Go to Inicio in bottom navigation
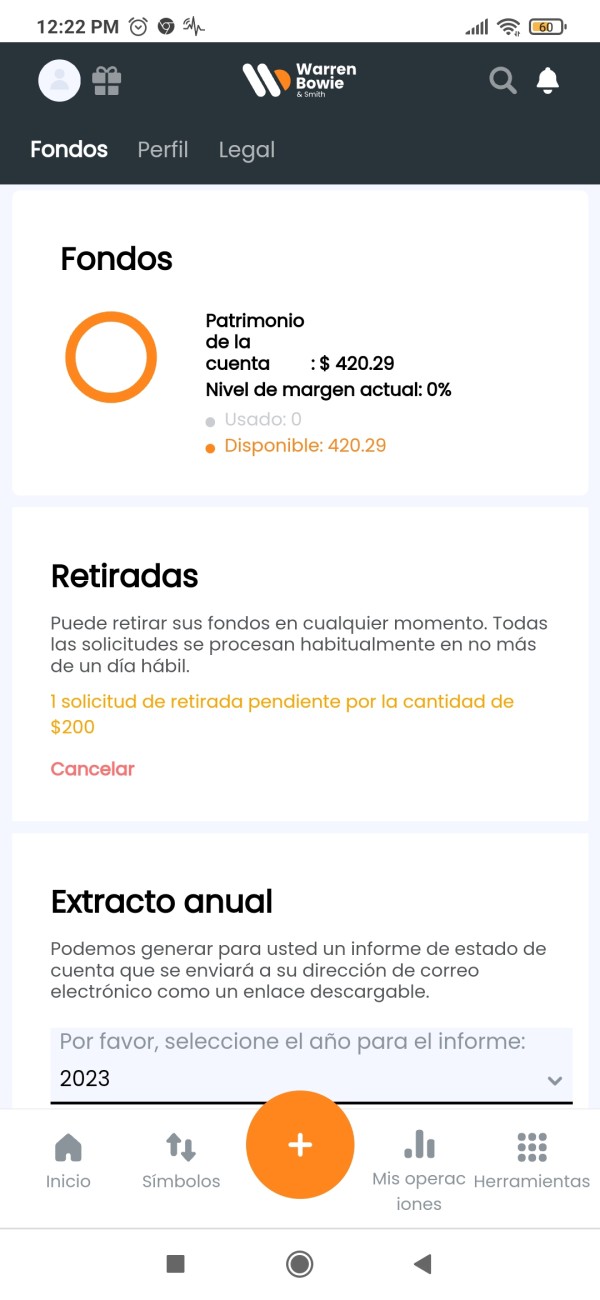Image resolution: width=600 pixels, height=1300 pixels. 68,1161
